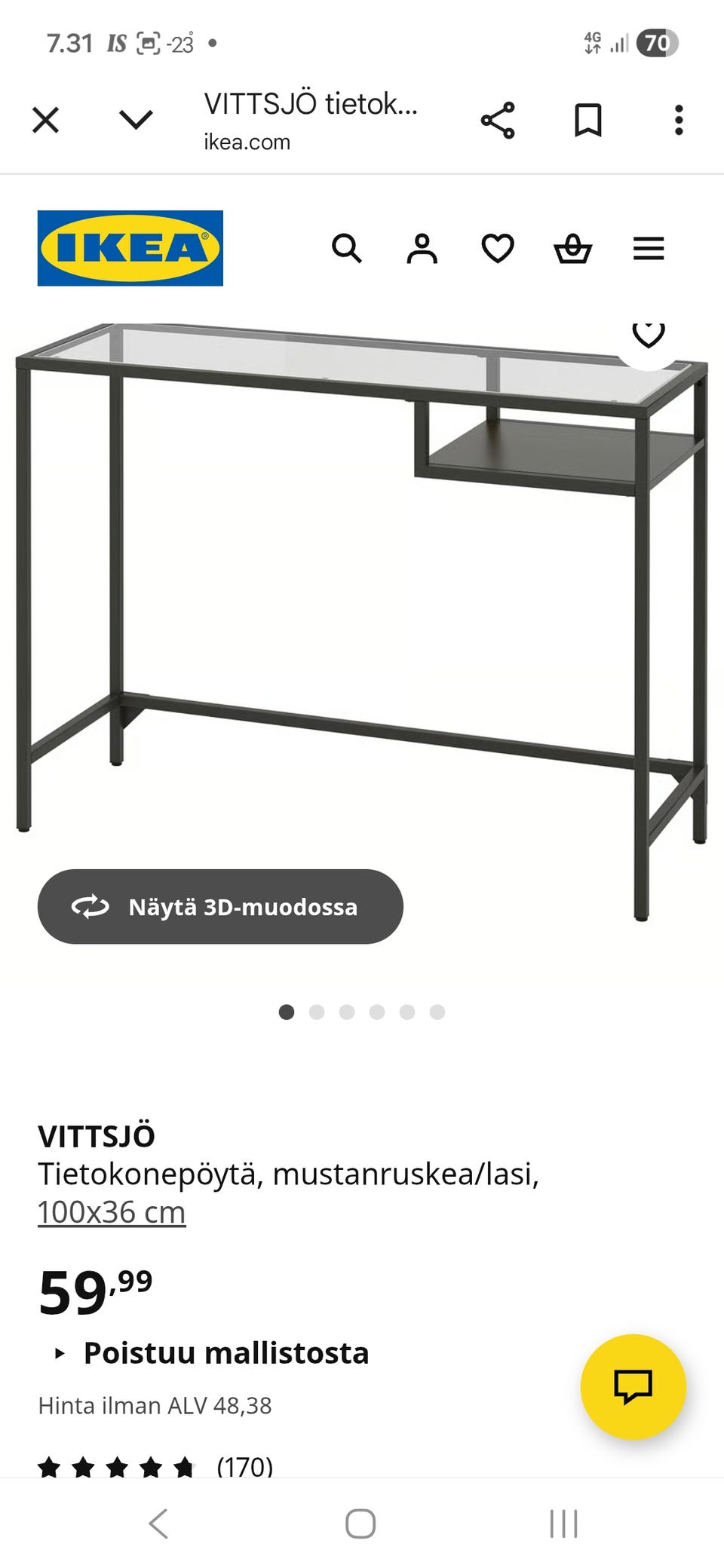This screenshot has height=1568, width=724.
Task: View the favorites heart icon in header
Action: click(x=498, y=249)
